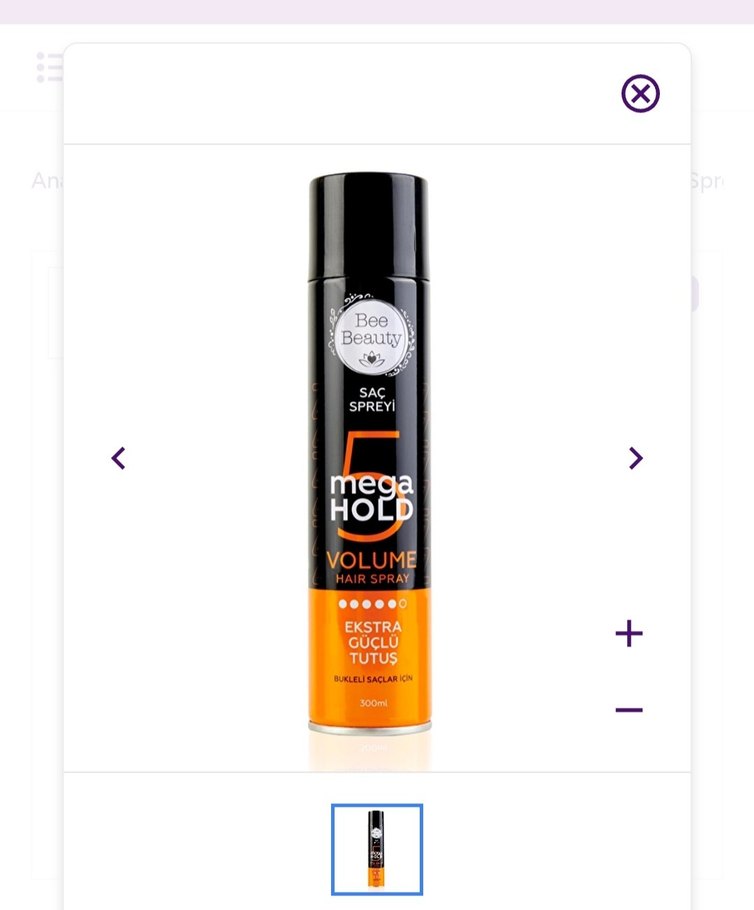Close the product image viewer
This screenshot has width=754, height=910.
click(x=640, y=94)
